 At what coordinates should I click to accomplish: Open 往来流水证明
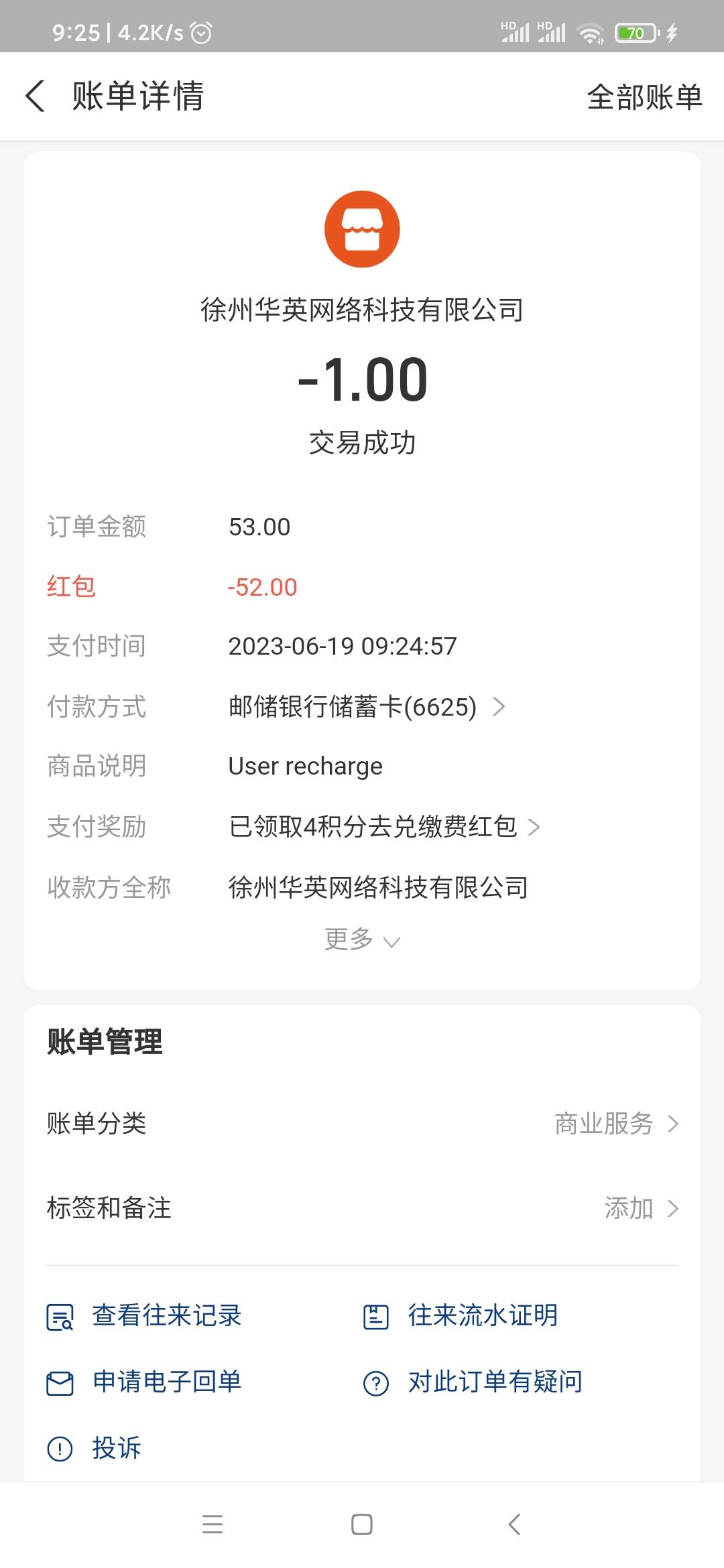coord(460,1315)
